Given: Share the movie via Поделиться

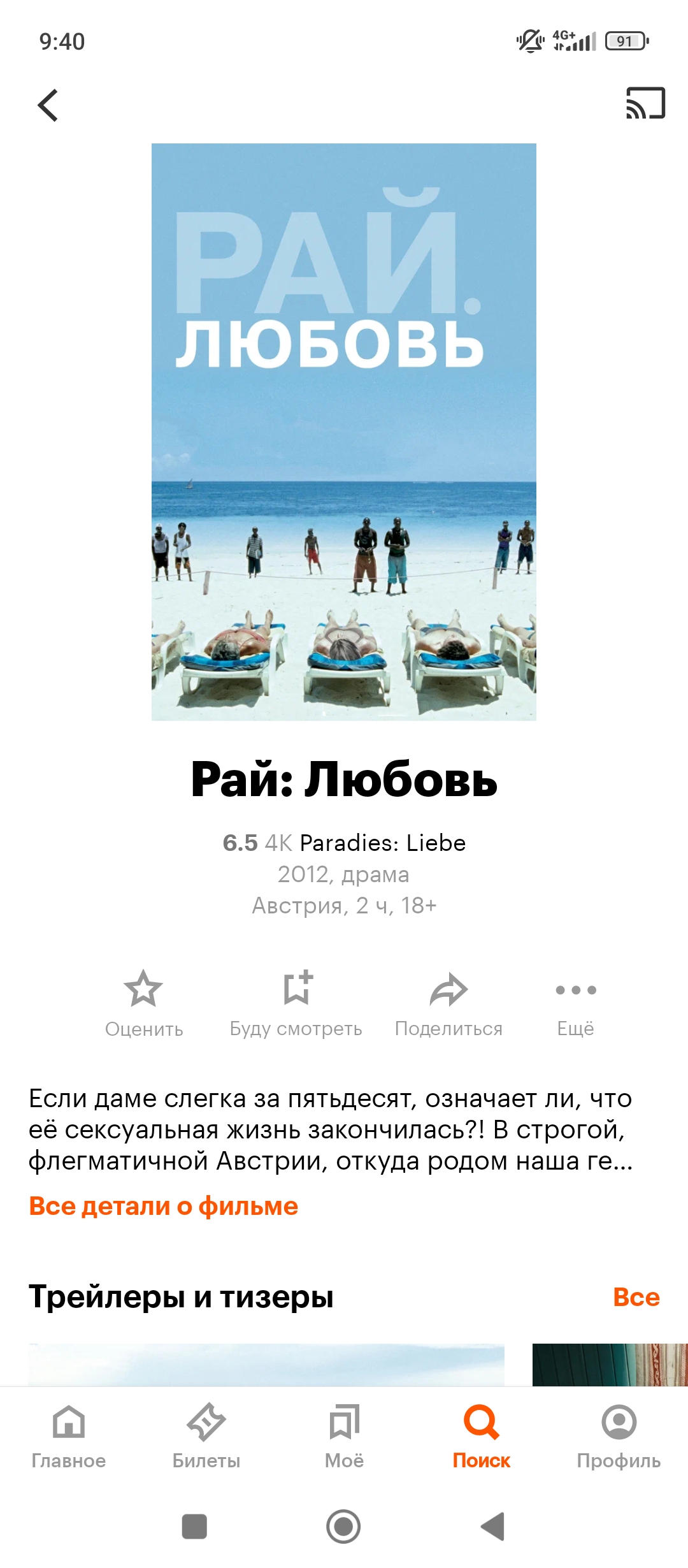Looking at the screenshot, I should point(448,1000).
